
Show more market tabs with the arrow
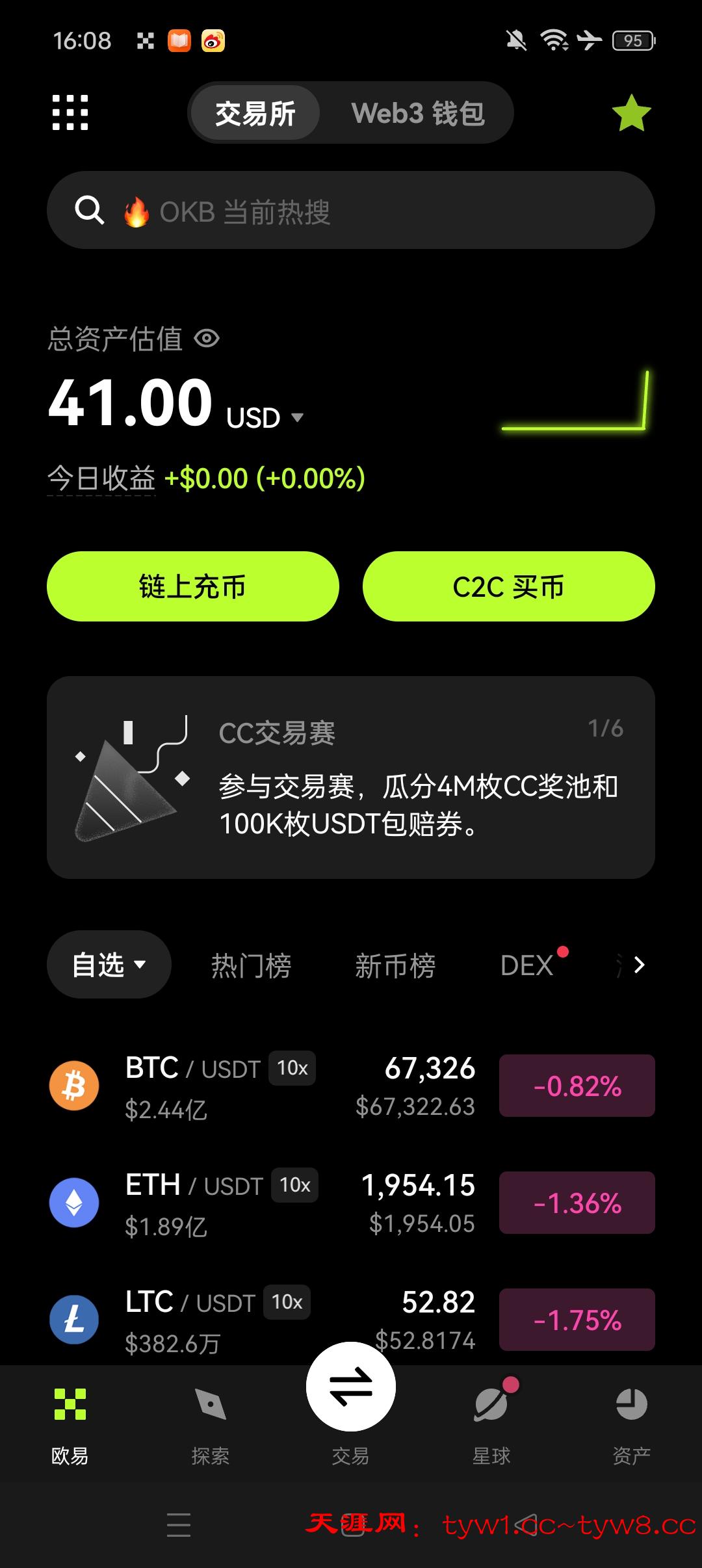tap(639, 965)
